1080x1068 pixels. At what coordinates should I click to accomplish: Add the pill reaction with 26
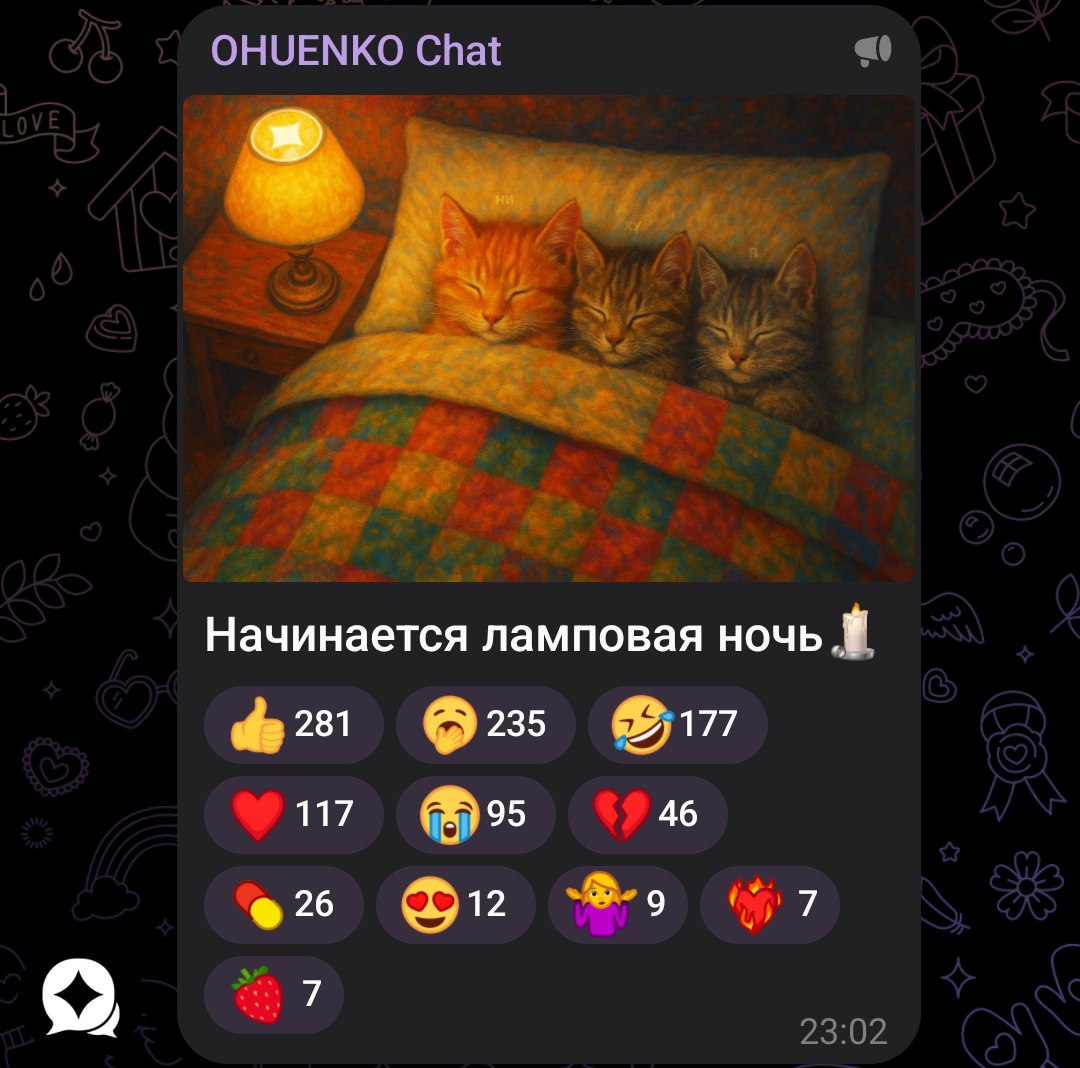[x=283, y=904]
